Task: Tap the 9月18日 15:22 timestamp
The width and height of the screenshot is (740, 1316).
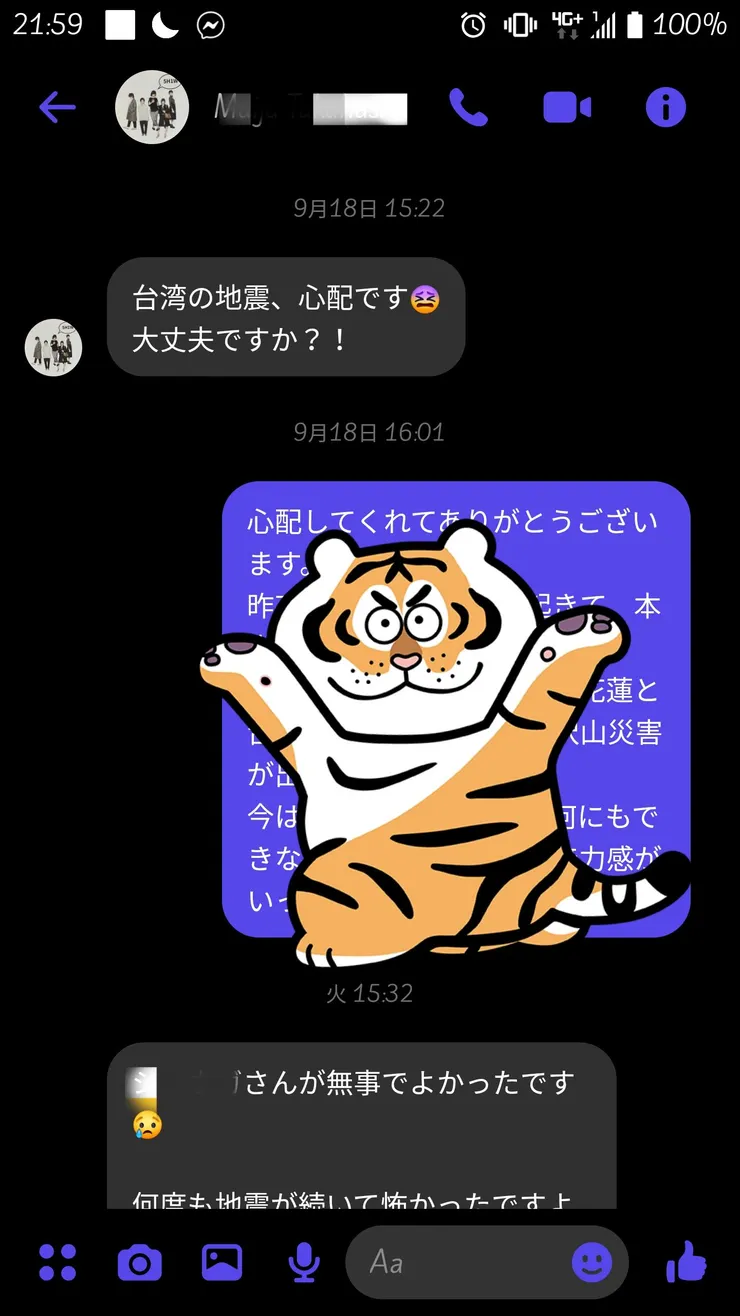Action: 368,208
